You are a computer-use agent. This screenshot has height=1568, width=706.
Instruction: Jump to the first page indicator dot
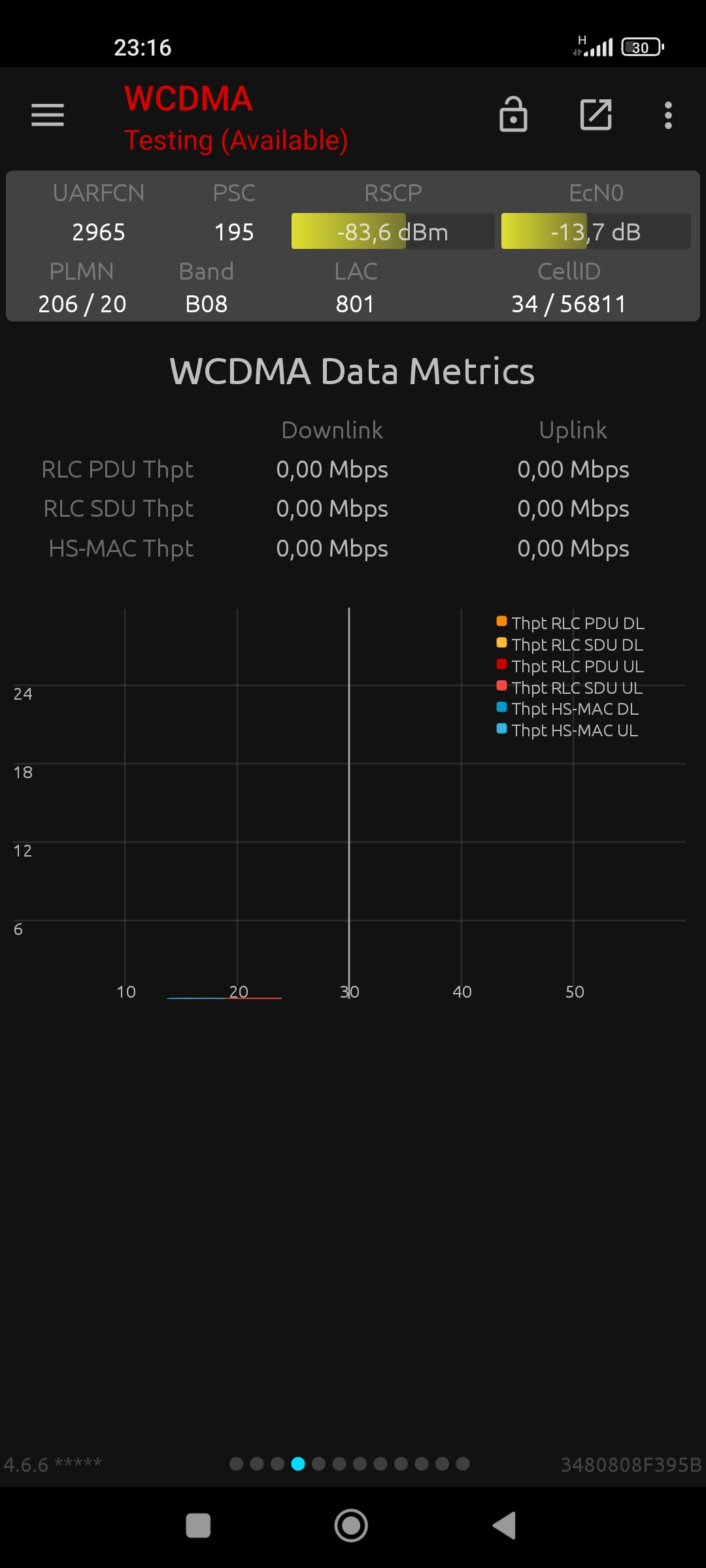237,1464
